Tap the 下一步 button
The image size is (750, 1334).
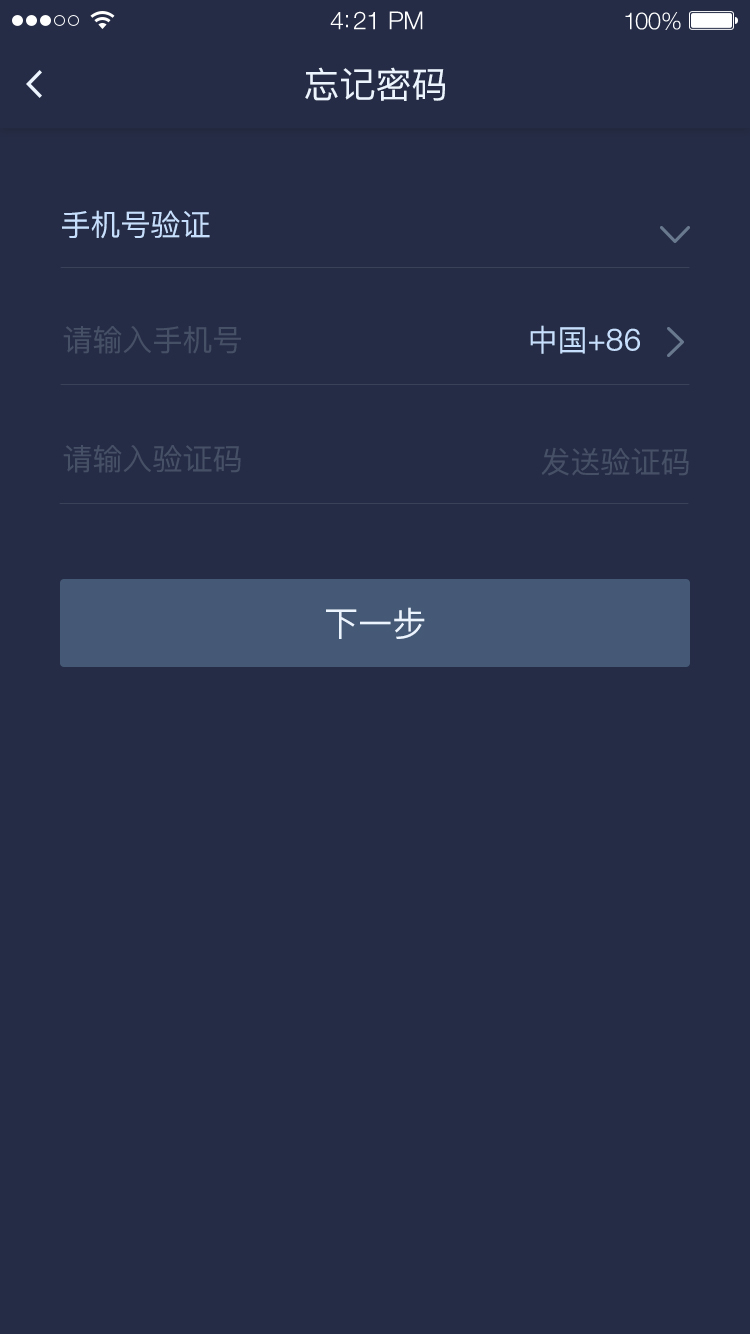coord(375,623)
